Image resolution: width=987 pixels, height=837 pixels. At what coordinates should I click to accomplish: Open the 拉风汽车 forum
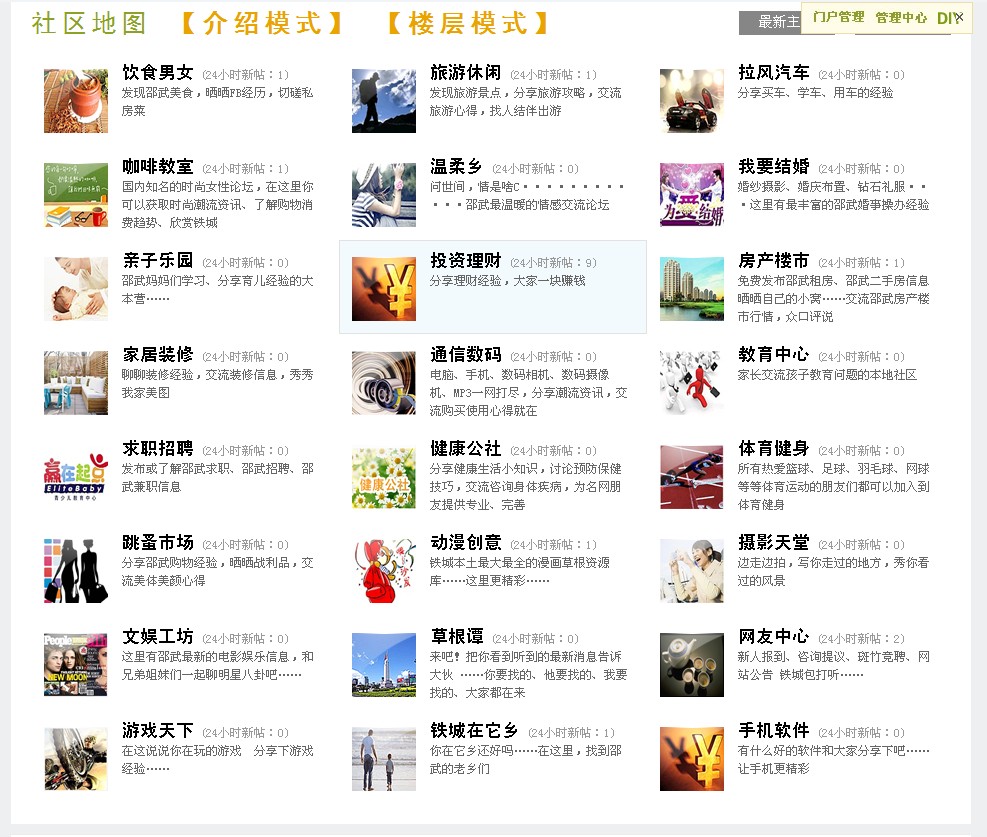(x=774, y=73)
